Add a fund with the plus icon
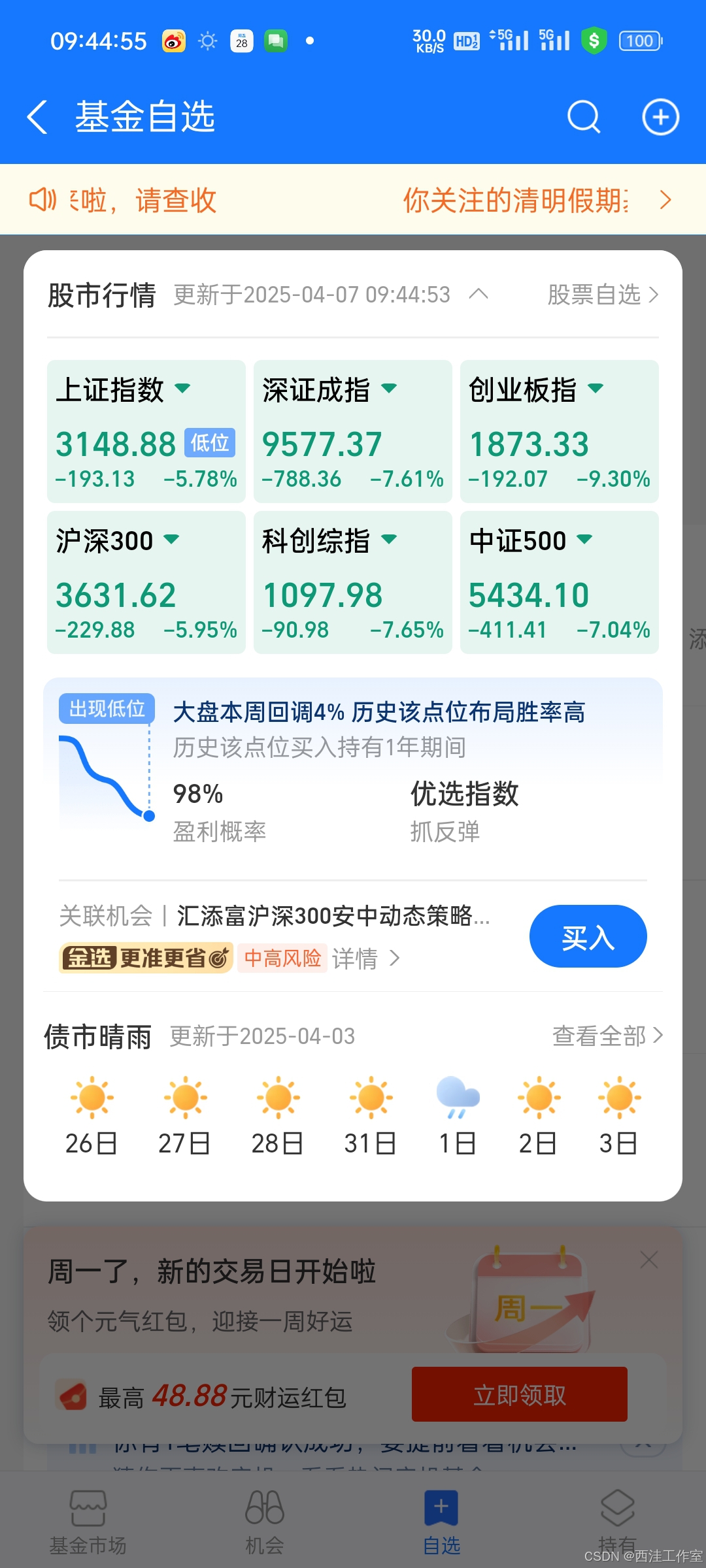This screenshot has width=706, height=1568. (660, 118)
